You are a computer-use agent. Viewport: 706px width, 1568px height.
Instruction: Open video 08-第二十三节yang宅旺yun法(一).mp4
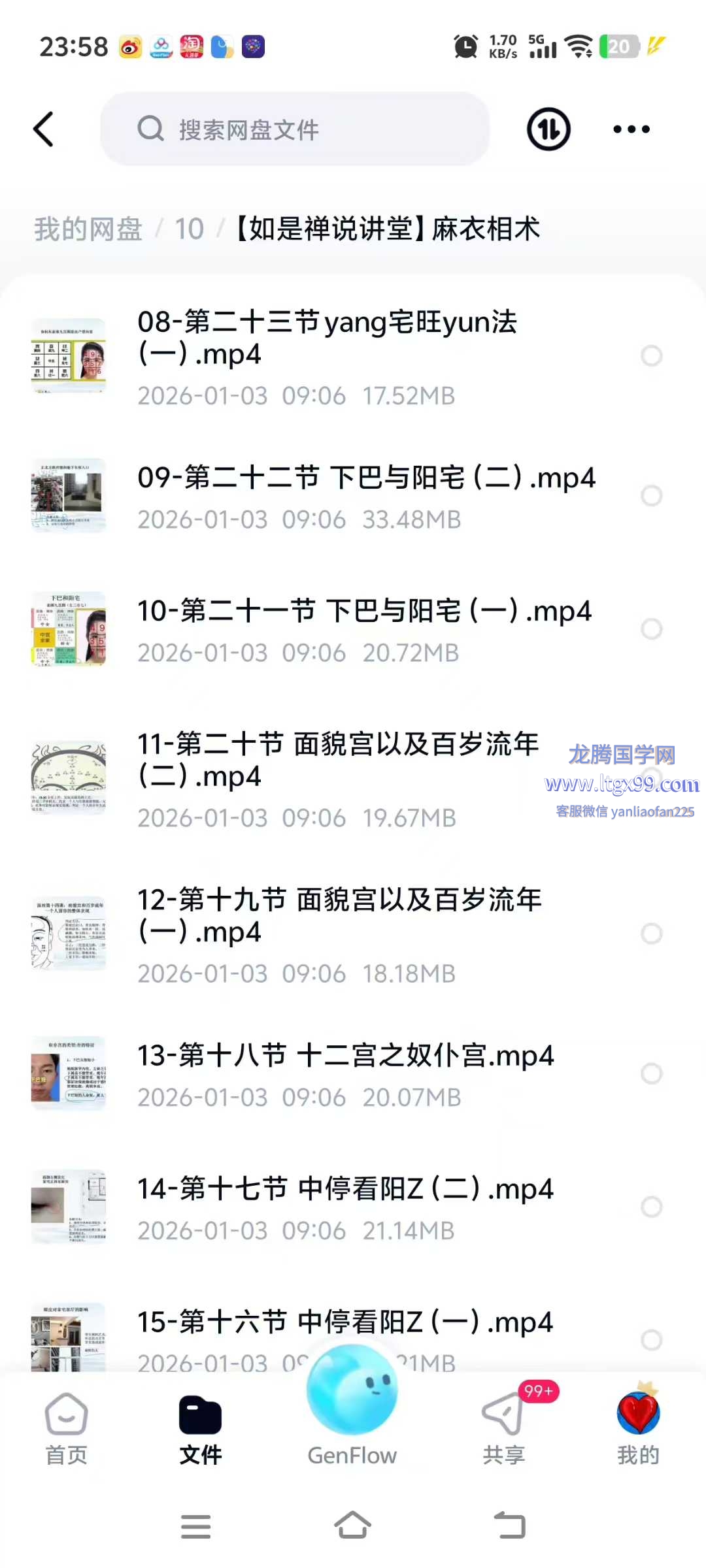coord(327,356)
